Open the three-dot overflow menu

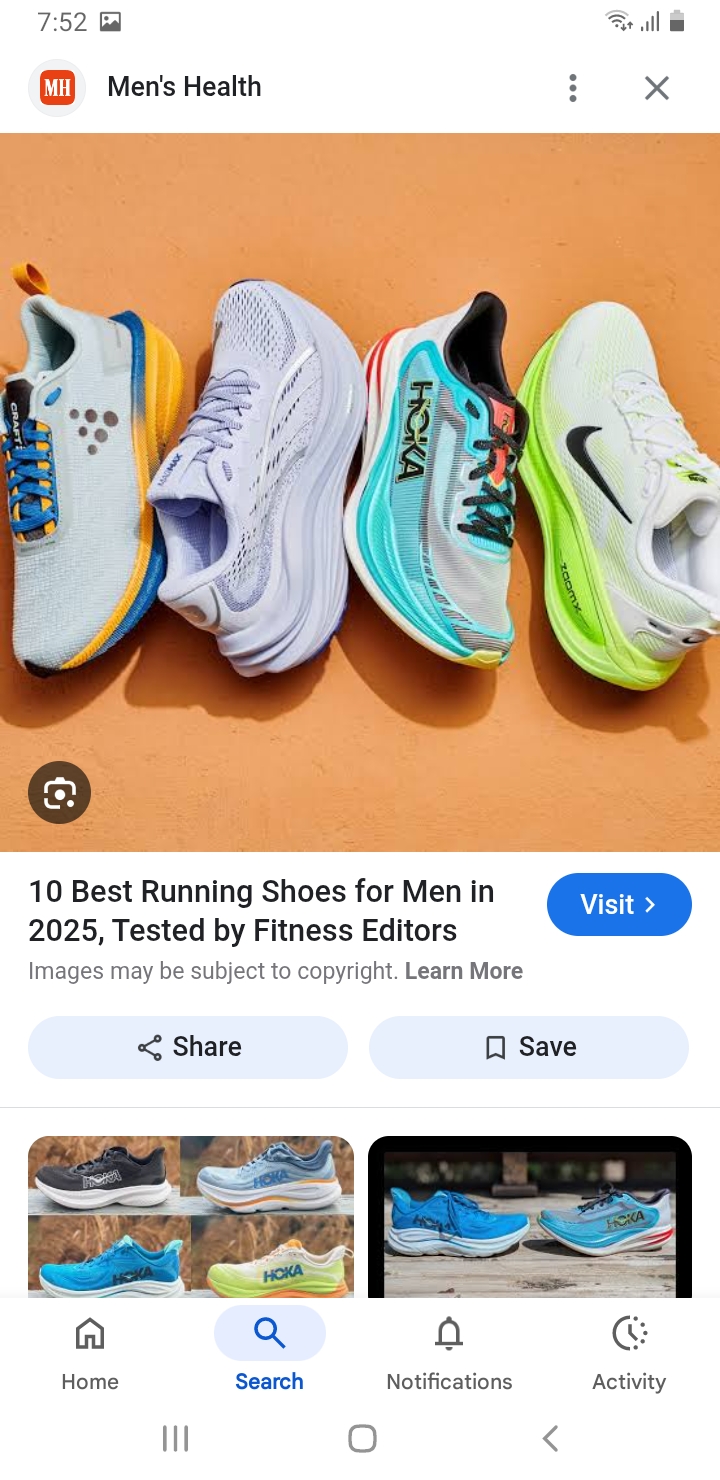pyautogui.click(x=572, y=88)
